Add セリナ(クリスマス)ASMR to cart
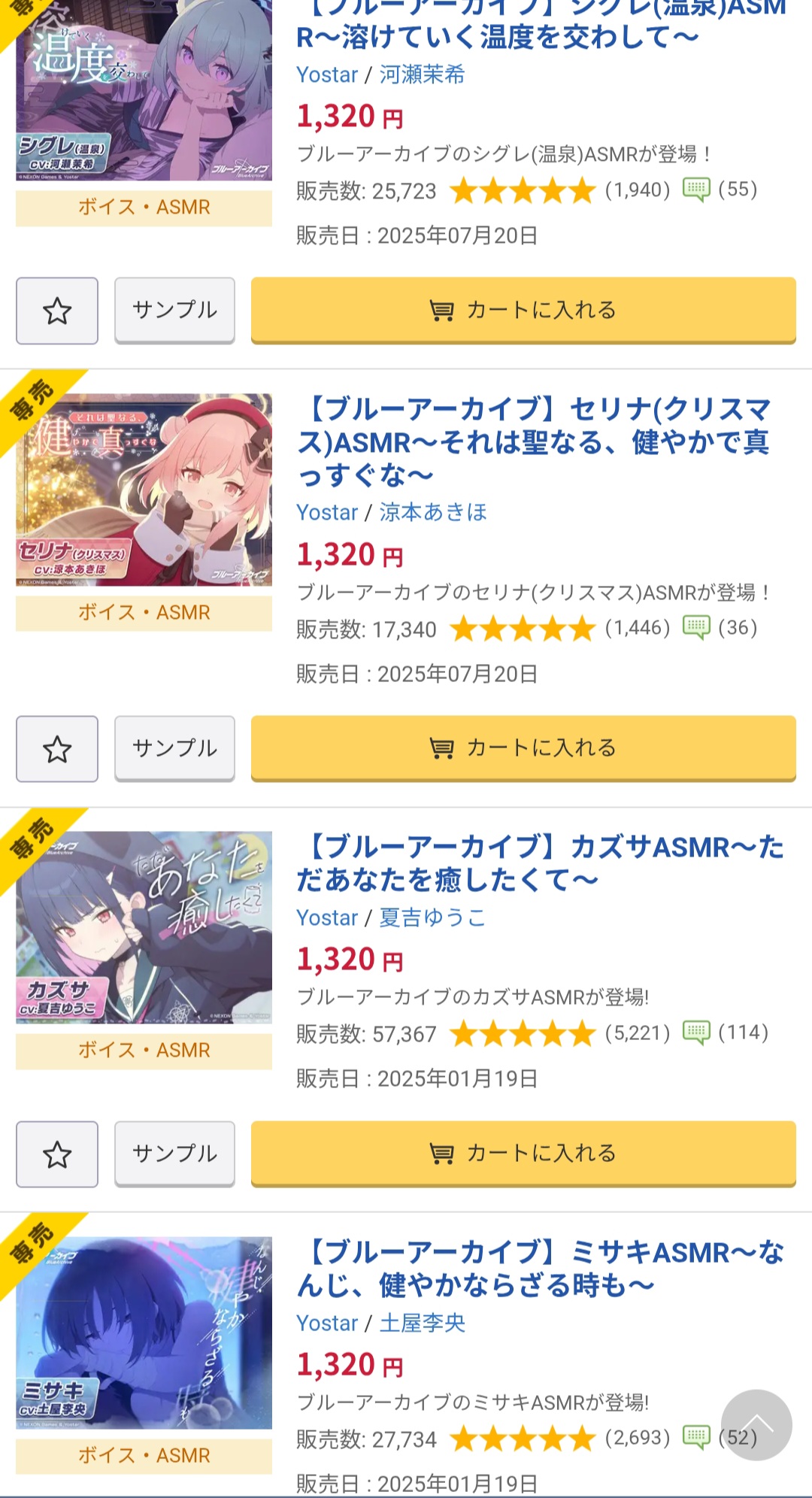Viewport: 812px width, 1498px height. [x=523, y=747]
